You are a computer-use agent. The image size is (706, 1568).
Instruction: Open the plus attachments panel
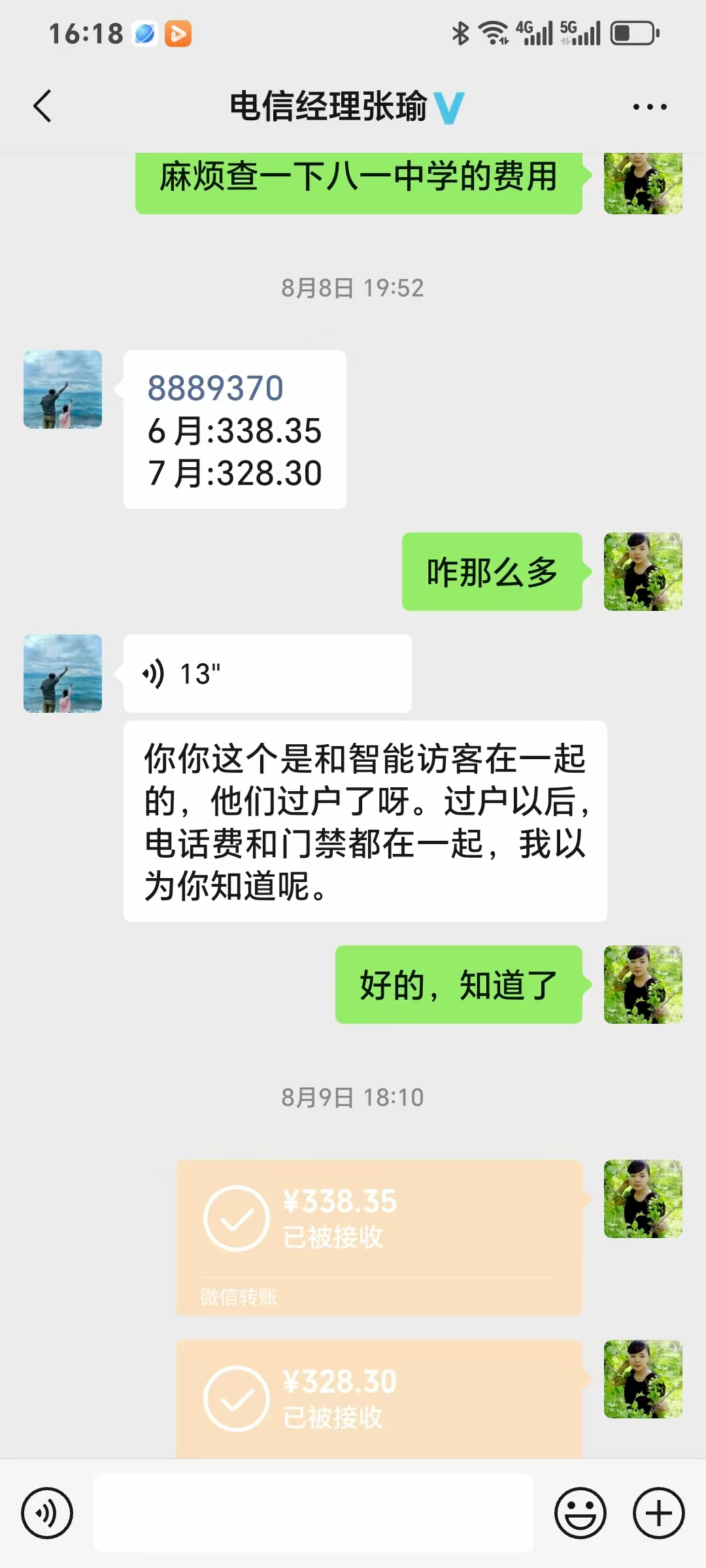tap(658, 1512)
